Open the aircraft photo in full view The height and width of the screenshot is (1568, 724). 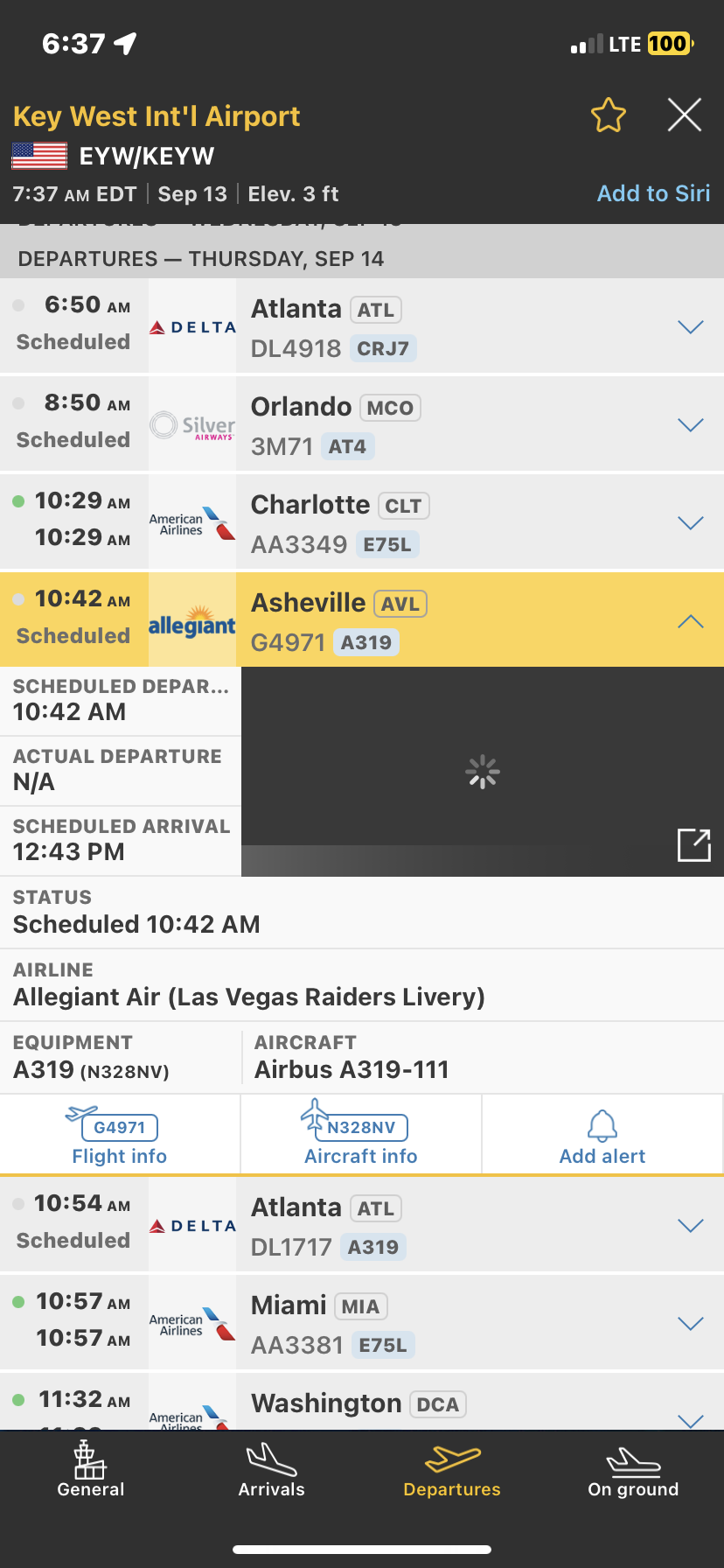(693, 845)
